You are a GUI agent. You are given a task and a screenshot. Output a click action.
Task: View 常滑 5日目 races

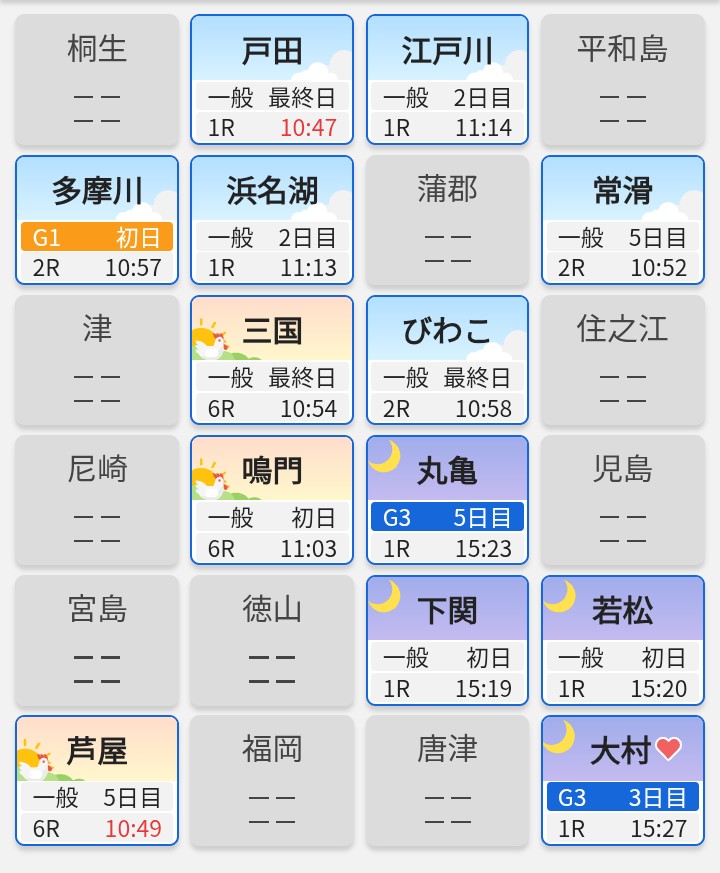click(622, 220)
